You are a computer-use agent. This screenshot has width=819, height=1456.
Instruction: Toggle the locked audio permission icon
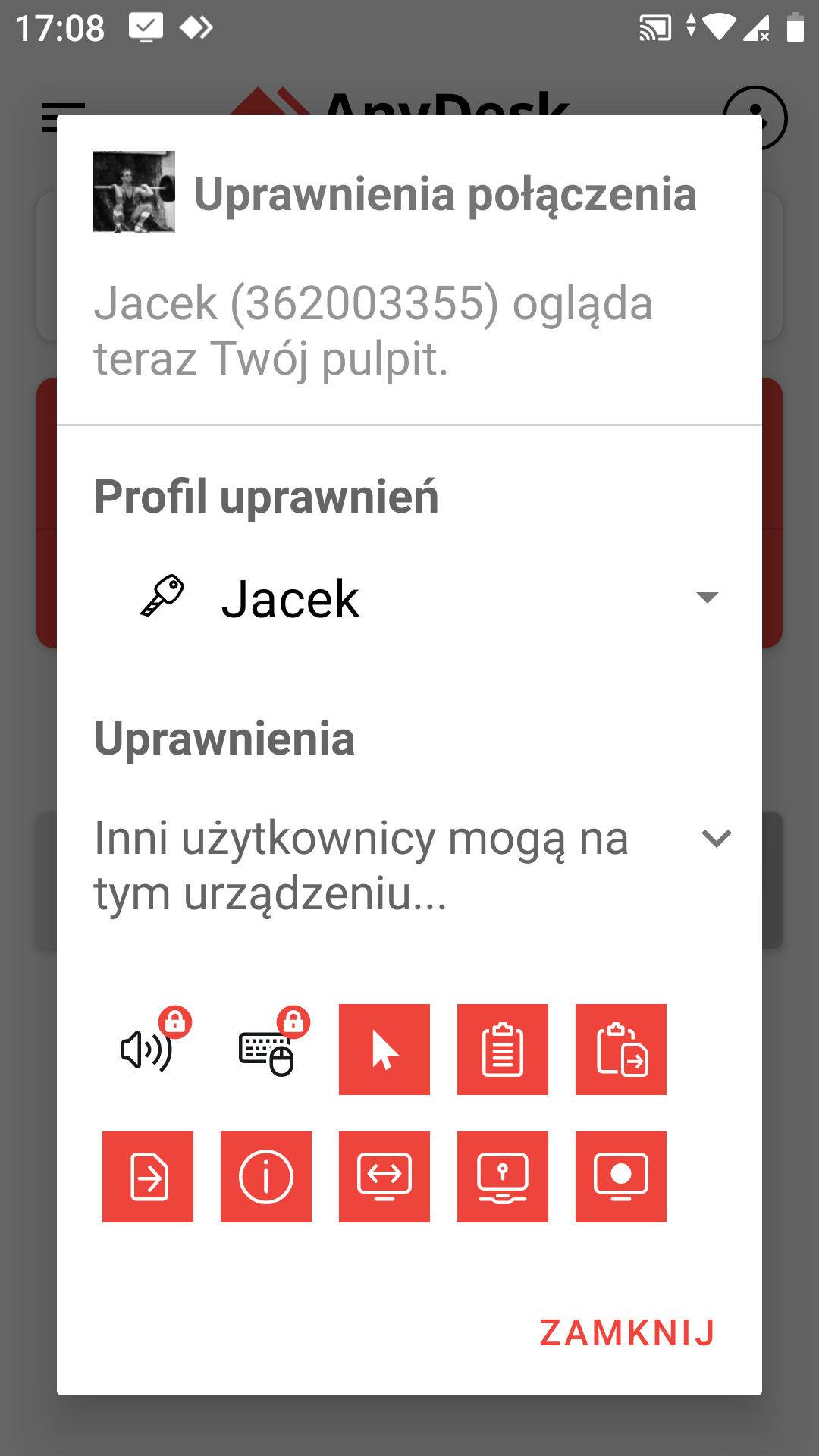pyautogui.click(x=148, y=1050)
